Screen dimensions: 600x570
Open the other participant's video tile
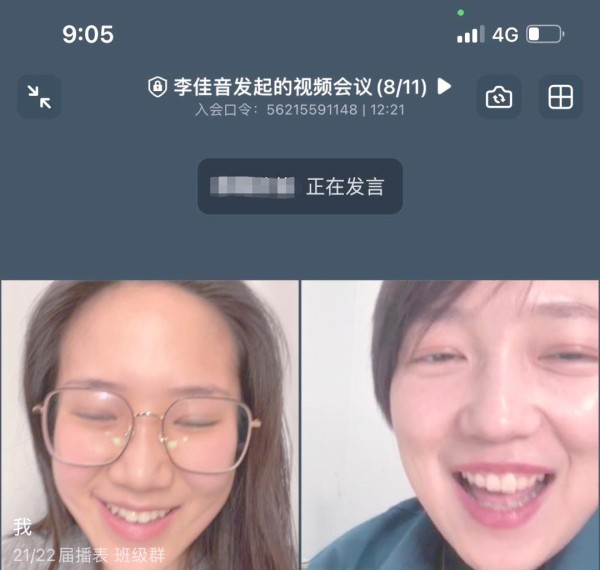pos(451,425)
